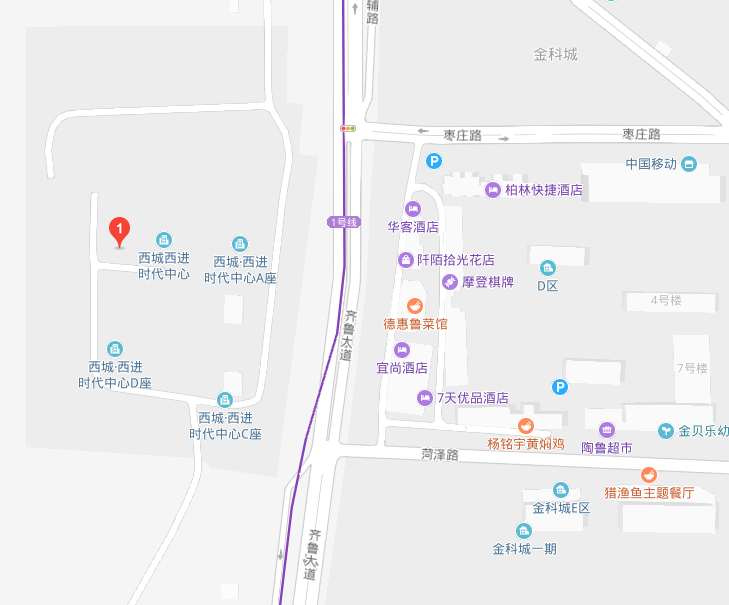Open the 杨铭宇黄焖鸡 restaurant marker
The width and height of the screenshot is (729, 605).
pos(526,425)
